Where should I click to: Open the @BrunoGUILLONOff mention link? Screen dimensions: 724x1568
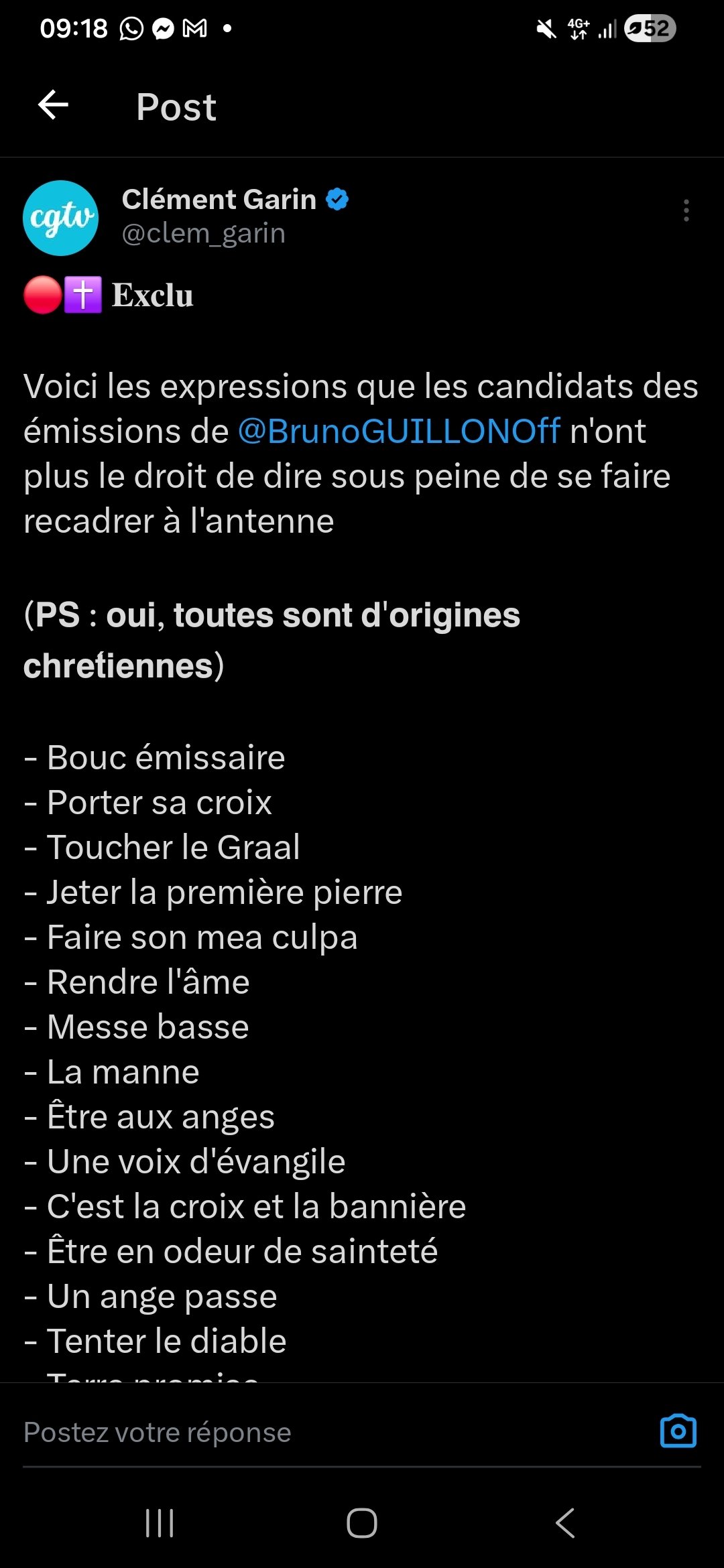(399, 431)
